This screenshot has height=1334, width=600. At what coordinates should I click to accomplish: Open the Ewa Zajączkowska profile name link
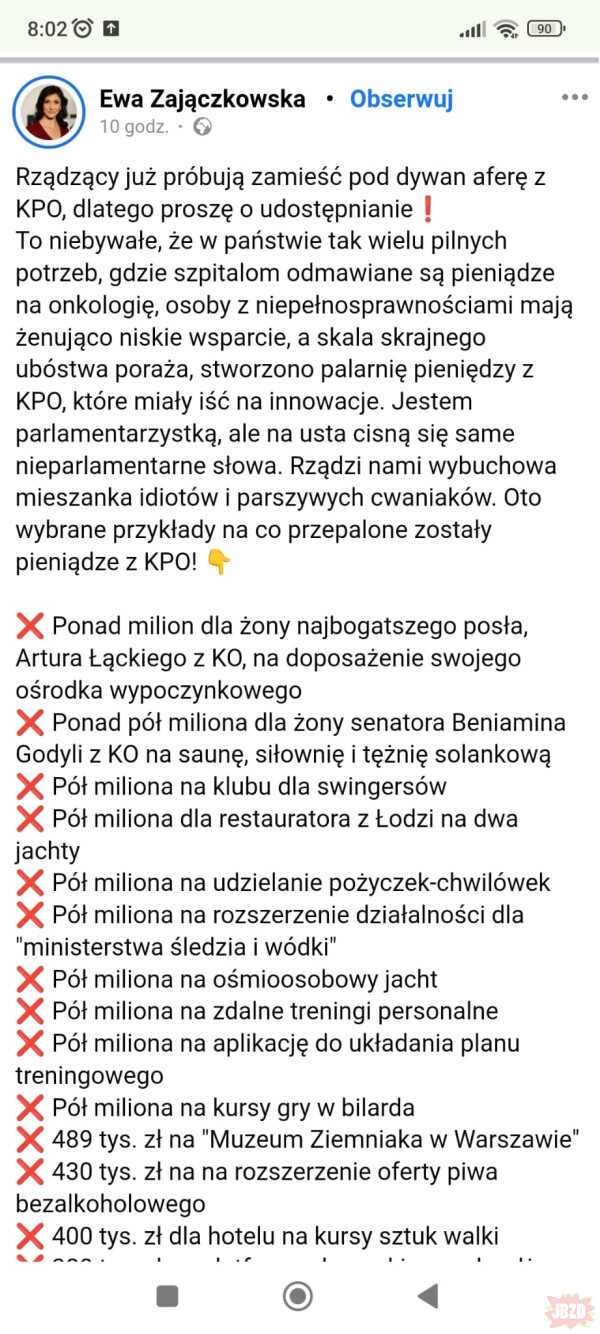(202, 99)
